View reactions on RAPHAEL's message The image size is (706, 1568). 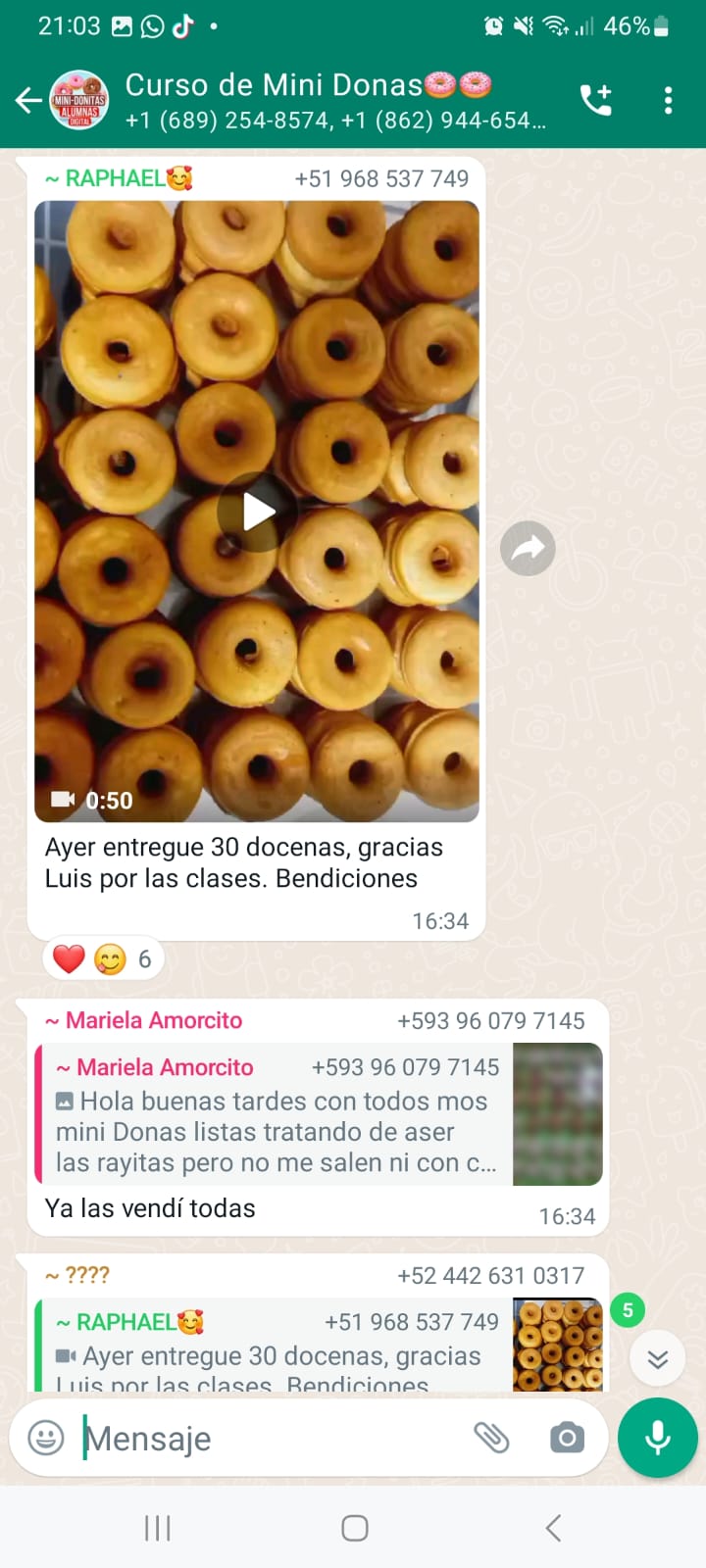tap(103, 958)
